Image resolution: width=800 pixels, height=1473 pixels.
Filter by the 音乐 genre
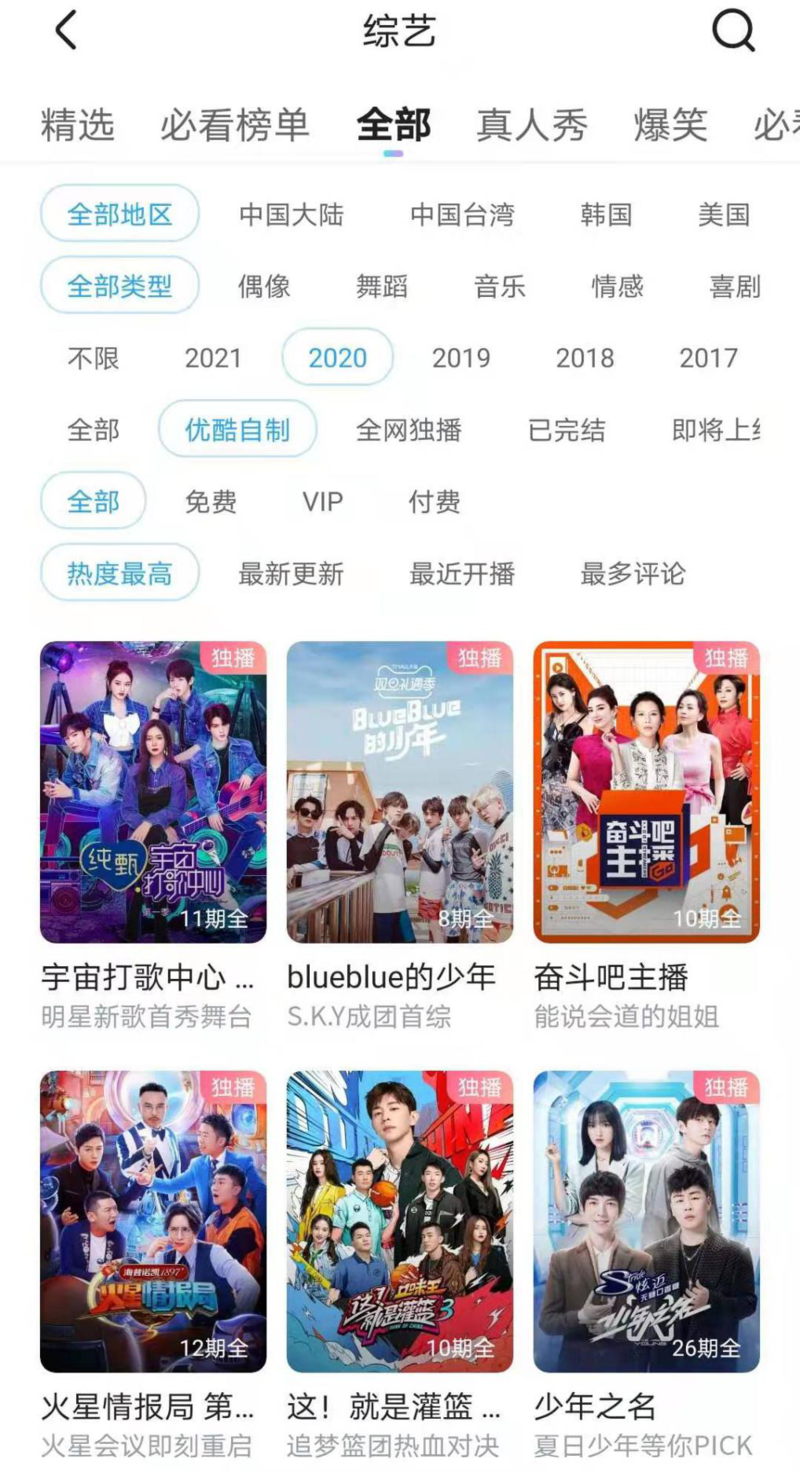[x=500, y=286]
